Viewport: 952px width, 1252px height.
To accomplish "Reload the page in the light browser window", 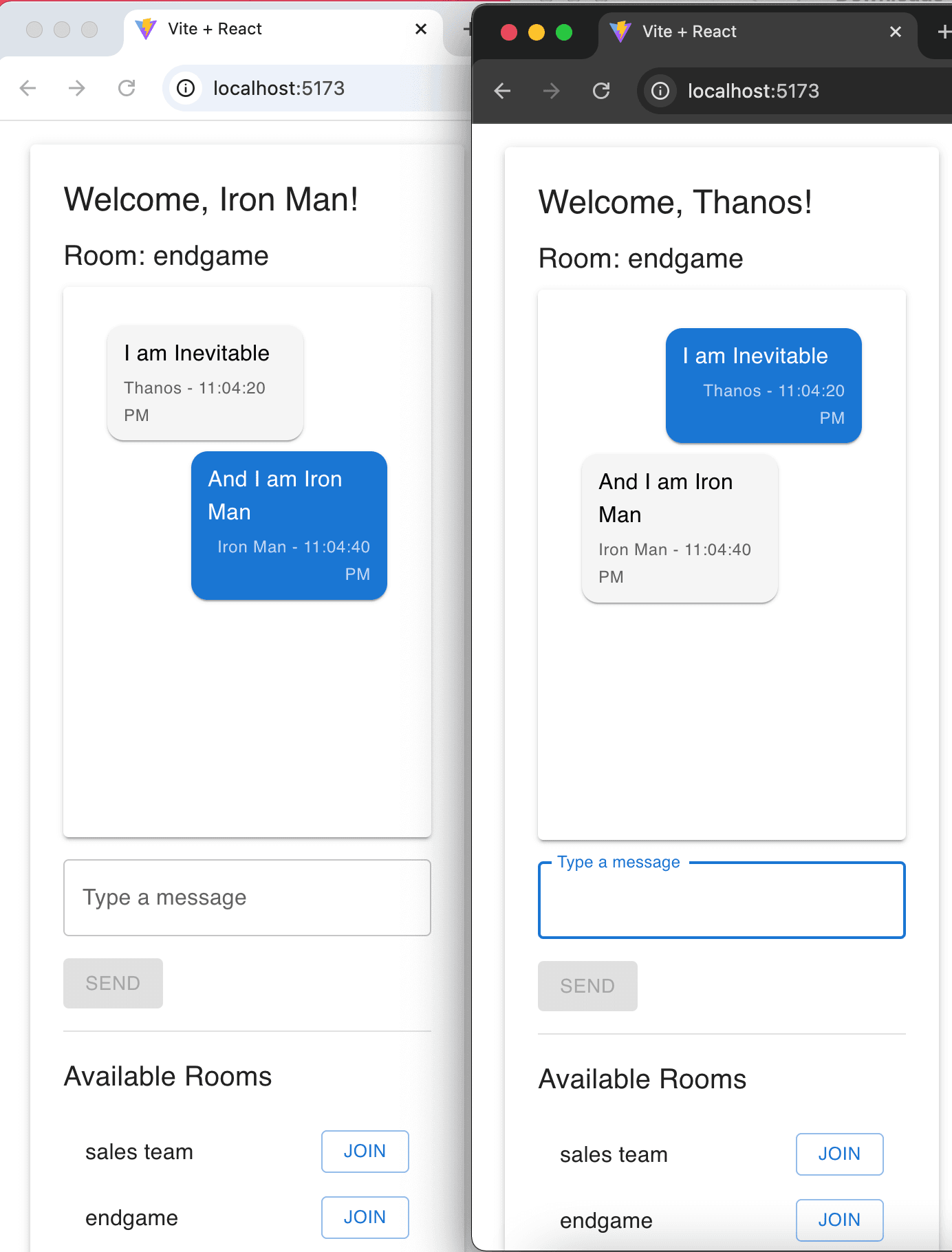I will coord(127,88).
